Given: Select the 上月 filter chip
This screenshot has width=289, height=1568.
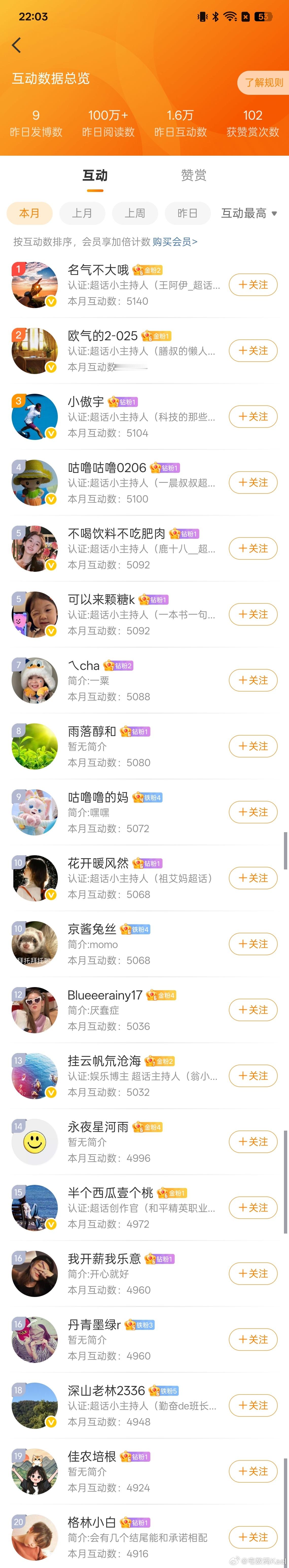Looking at the screenshot, I should pyautogui.click(x=82, y=213).
